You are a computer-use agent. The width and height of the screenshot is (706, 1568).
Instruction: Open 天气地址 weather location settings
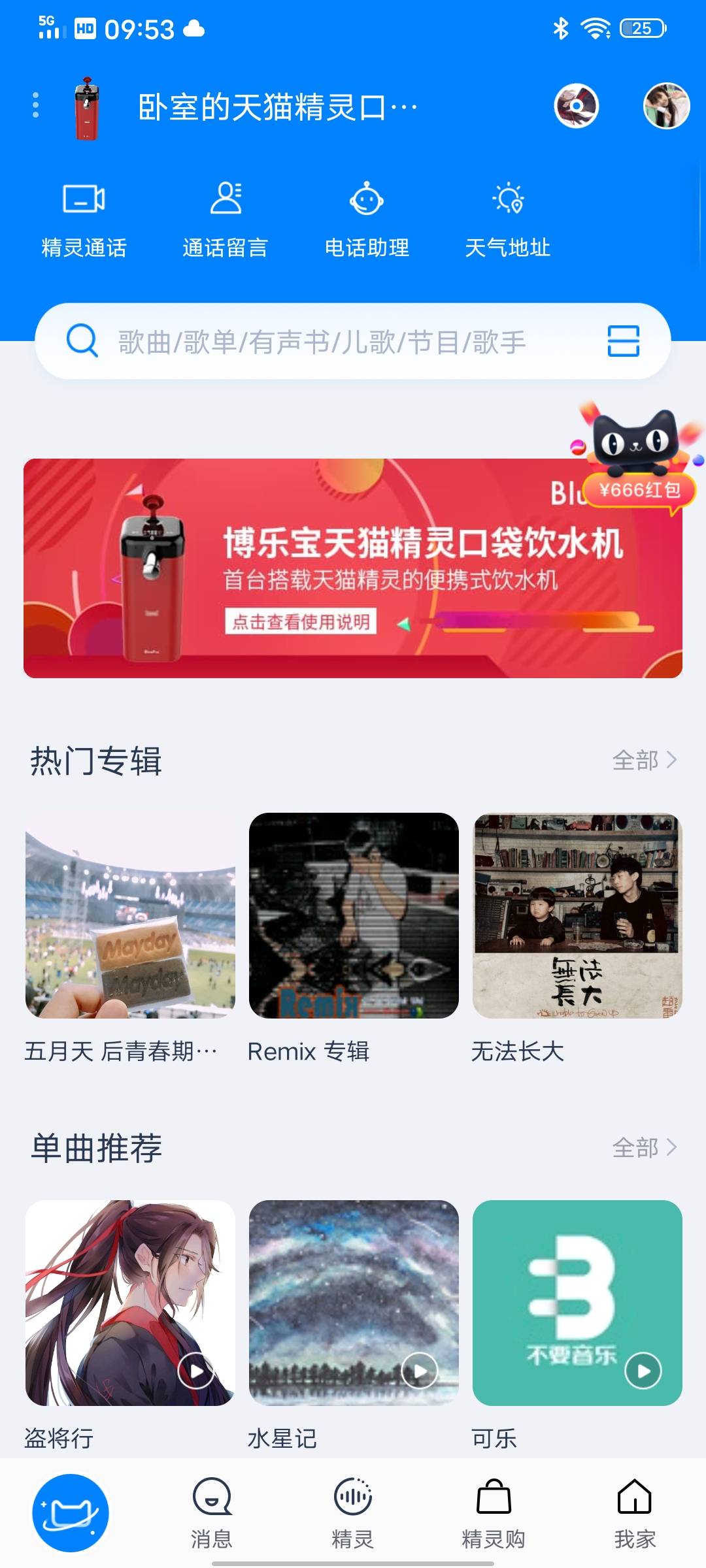coord(508,220)
